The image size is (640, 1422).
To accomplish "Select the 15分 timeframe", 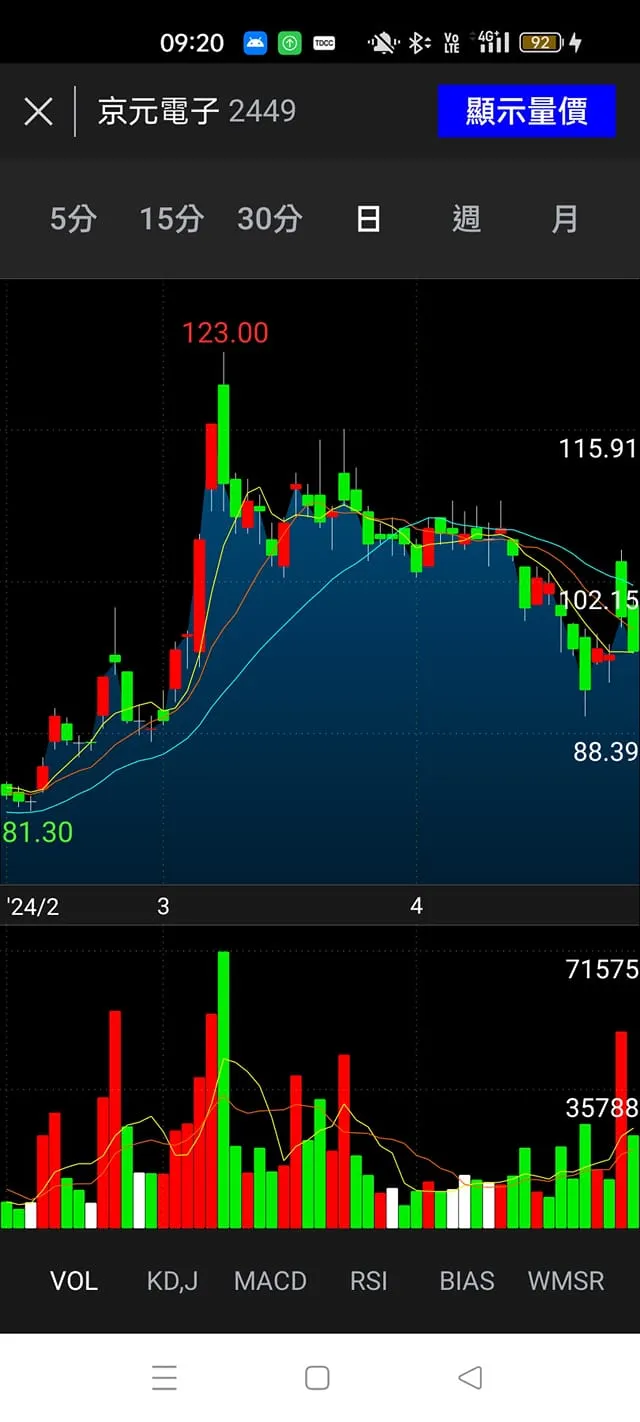I will coord(171,219).
